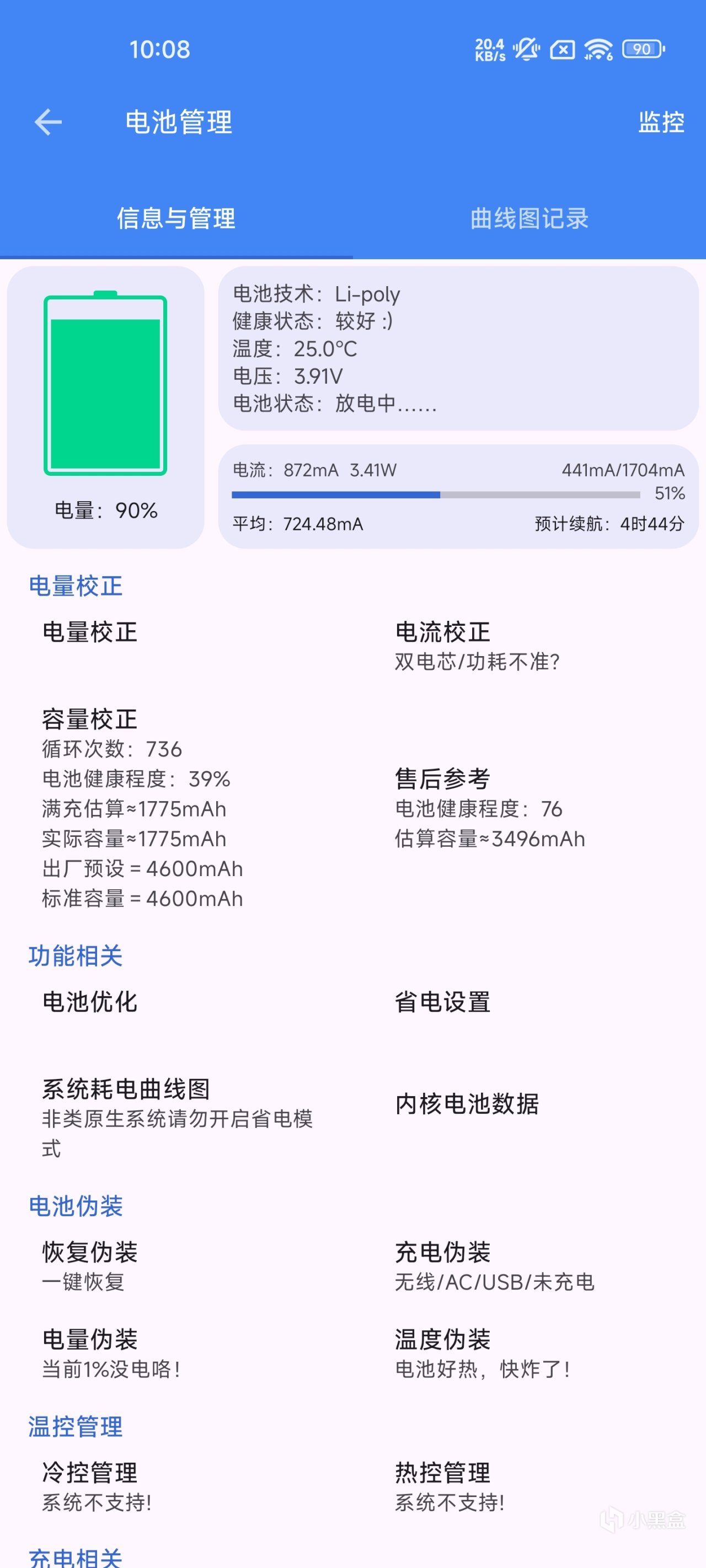The width and height of the screenshot is (706, 1568).
Task: Open 售后参考 battery health reference
Action: [443, 779]
